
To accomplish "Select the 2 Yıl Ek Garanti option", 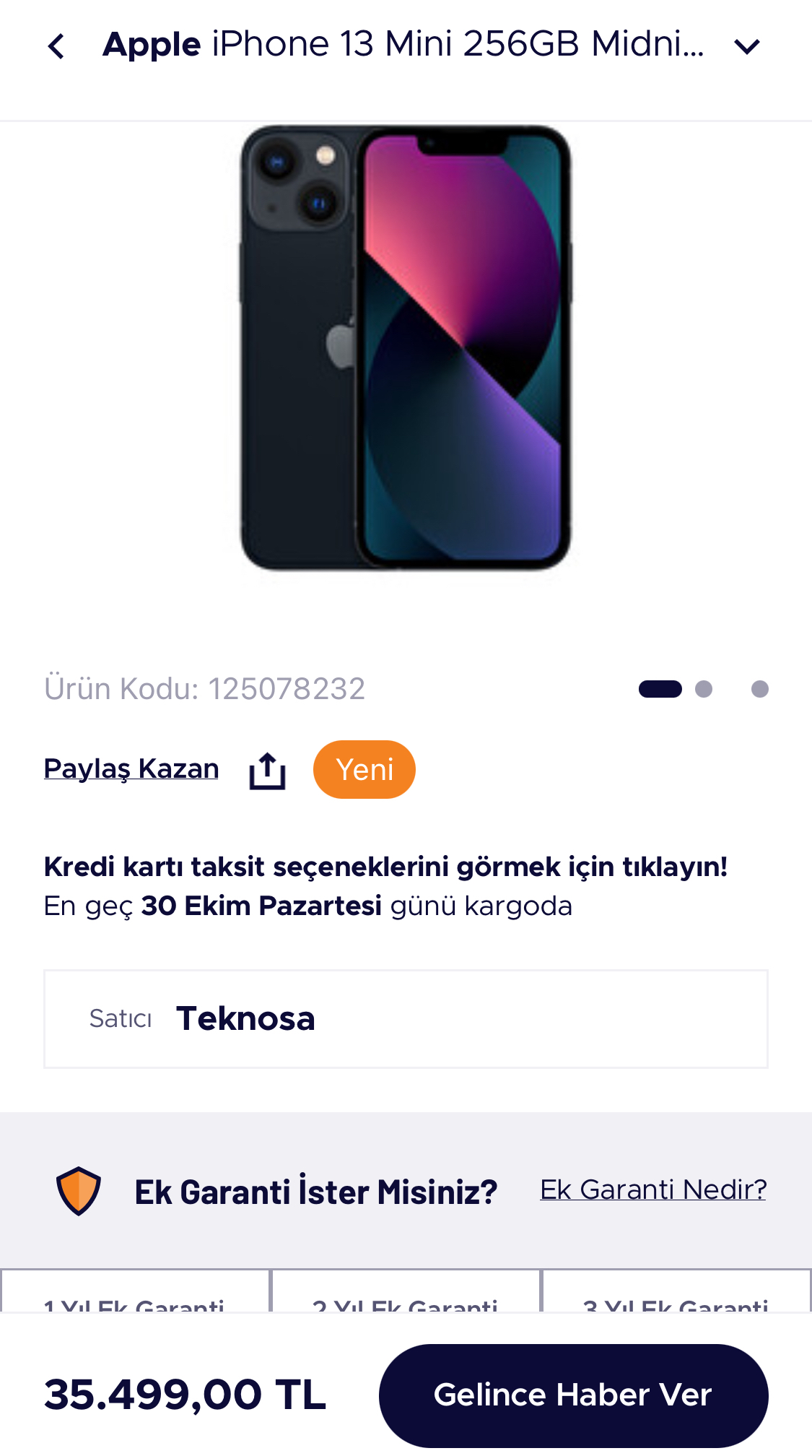I will pyautogui.click(x=406, y=1291).
